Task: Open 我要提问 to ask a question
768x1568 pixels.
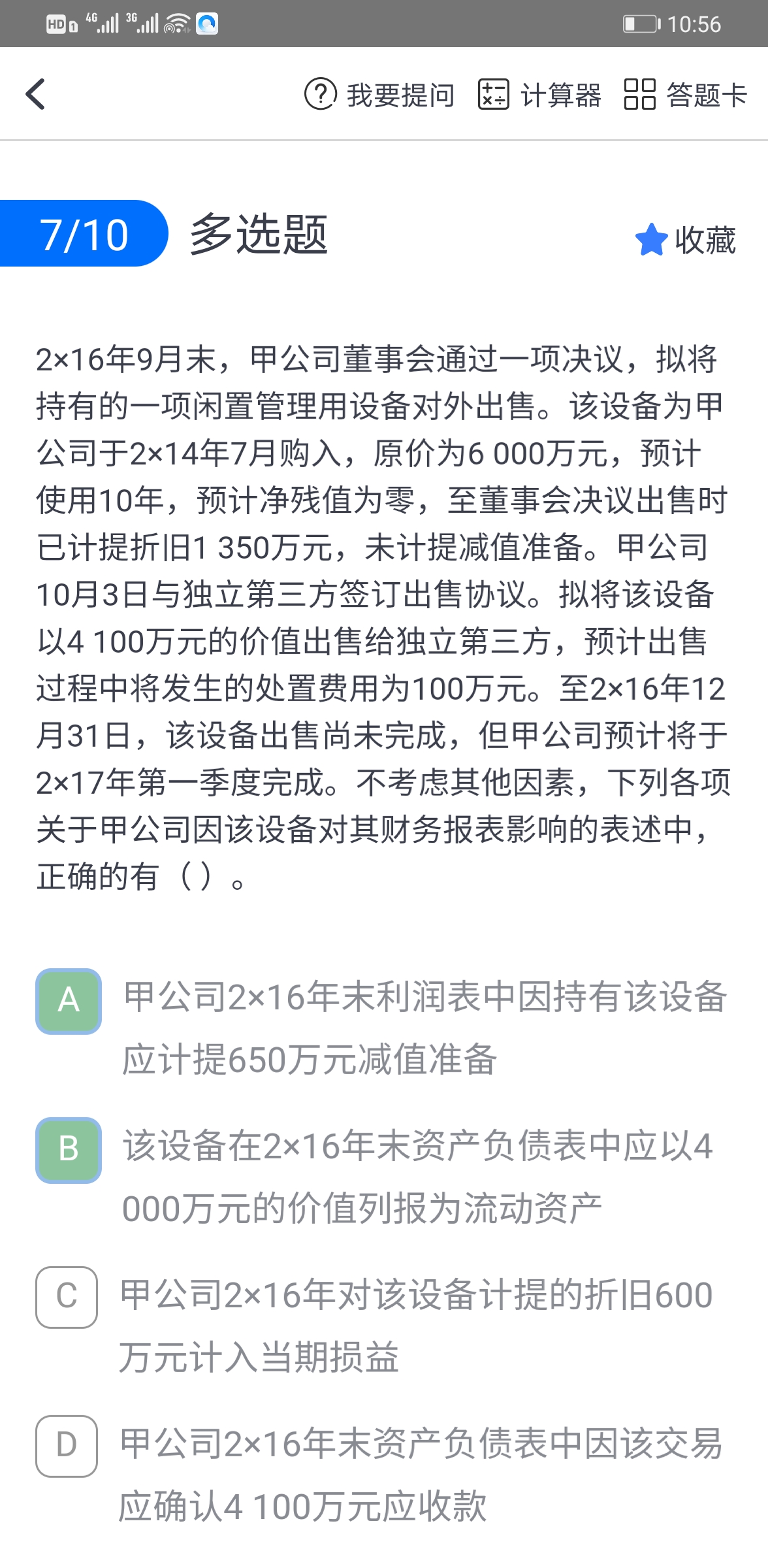Action: point(379,95)
